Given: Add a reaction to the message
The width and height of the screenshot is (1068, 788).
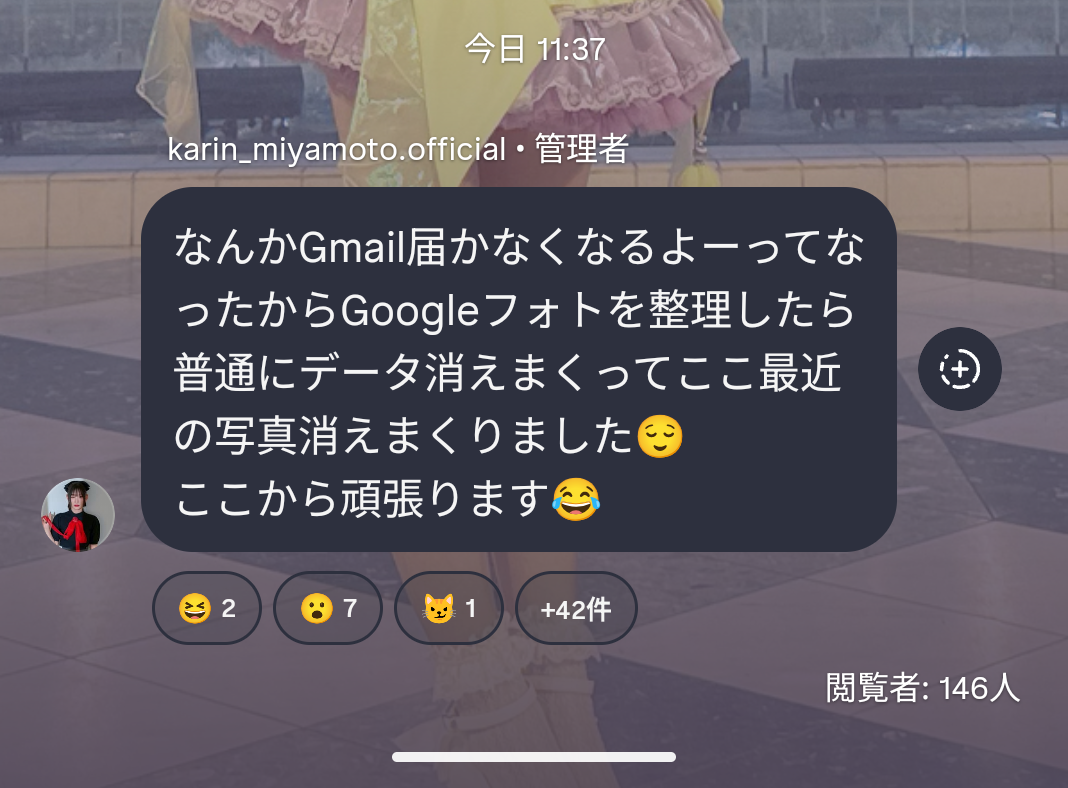Looking at the screenshot, I should point(959,369).
